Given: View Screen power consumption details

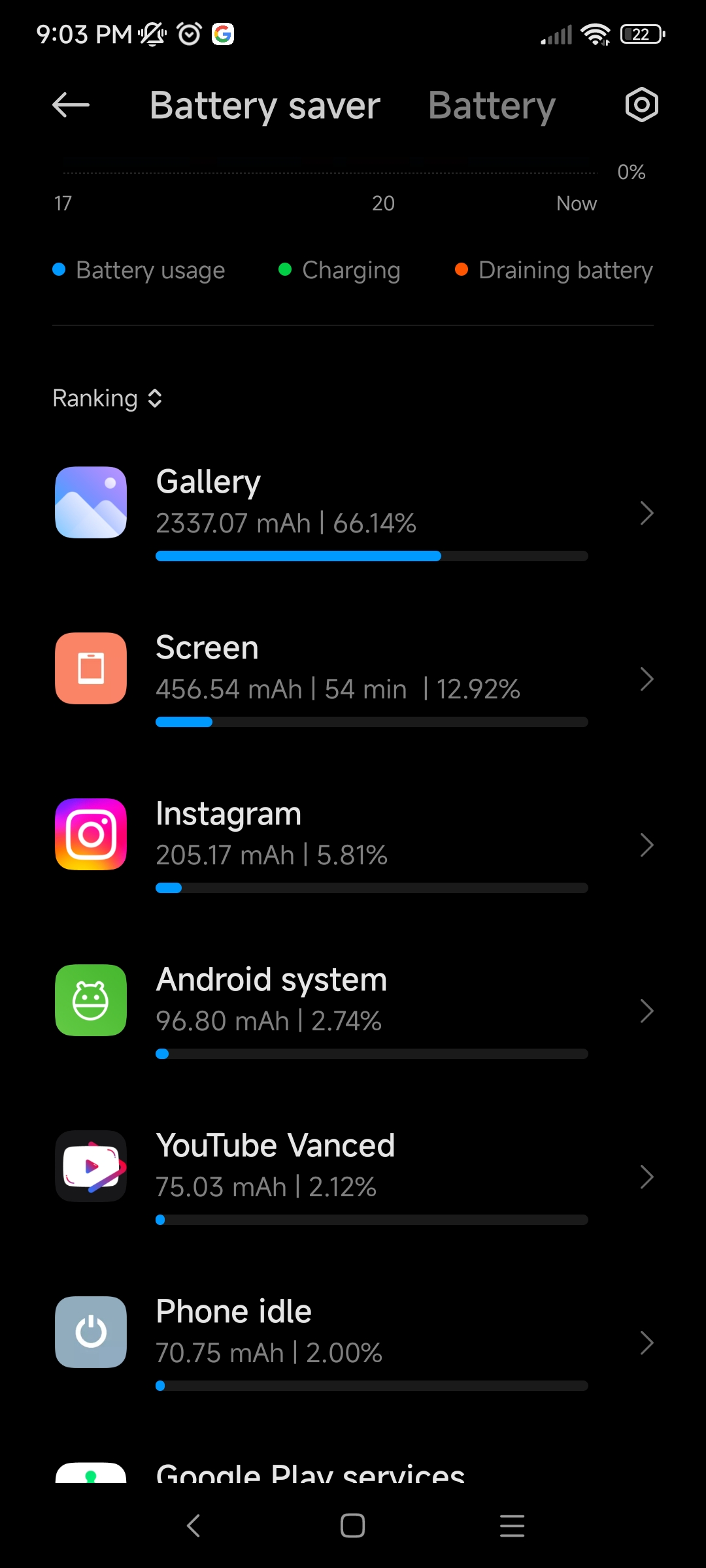Looking at the screenshot, I should coord(353,679).
